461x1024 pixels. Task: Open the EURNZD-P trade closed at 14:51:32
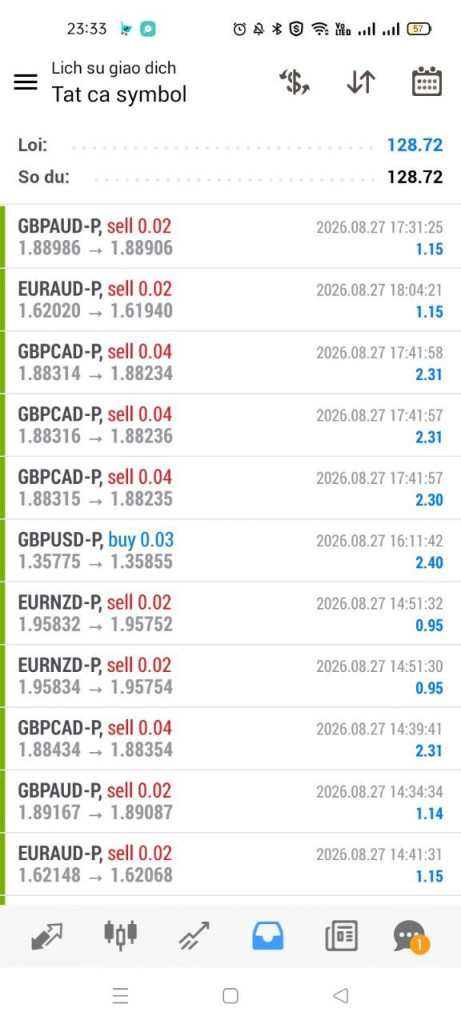coord(230,613)
